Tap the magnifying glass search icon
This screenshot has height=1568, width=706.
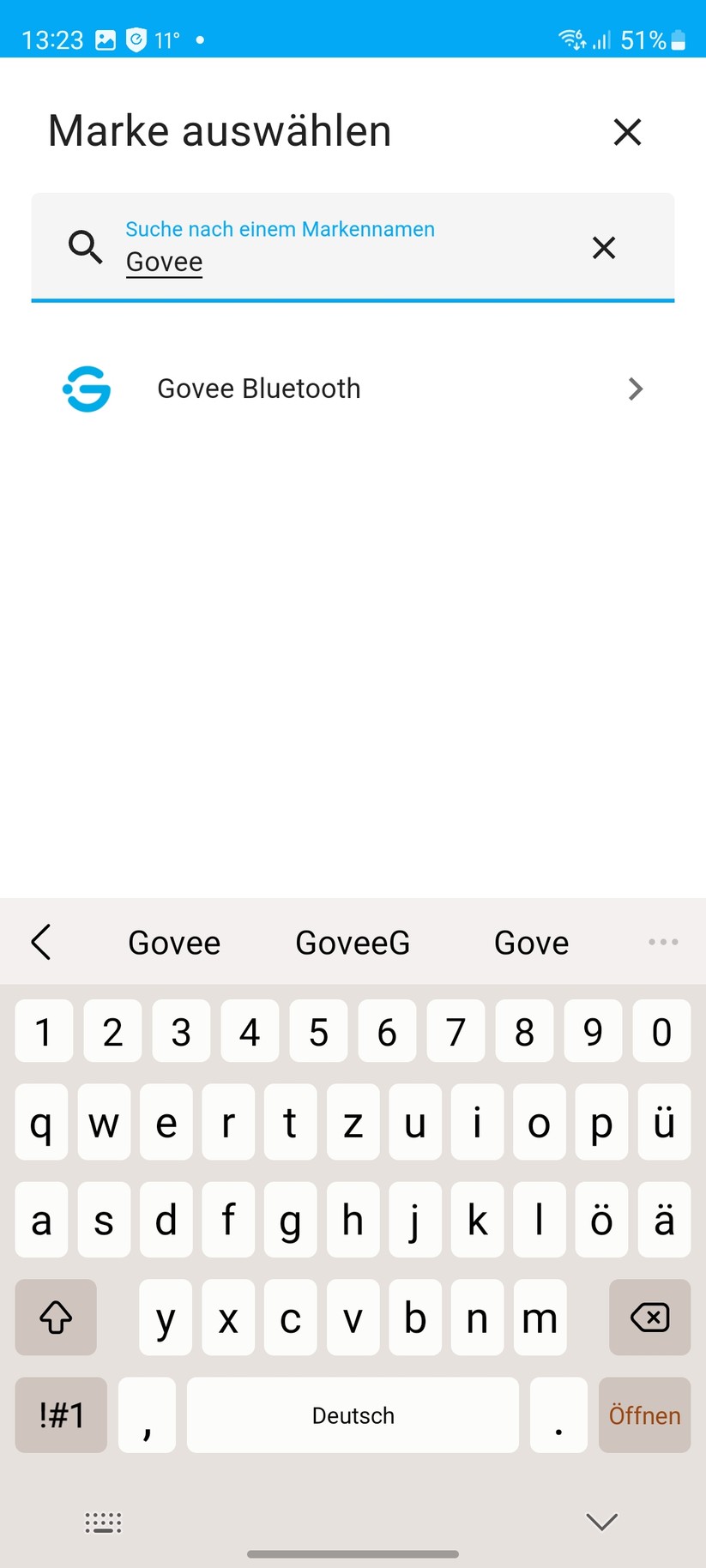pyautogui.click(x=84, y=248)
